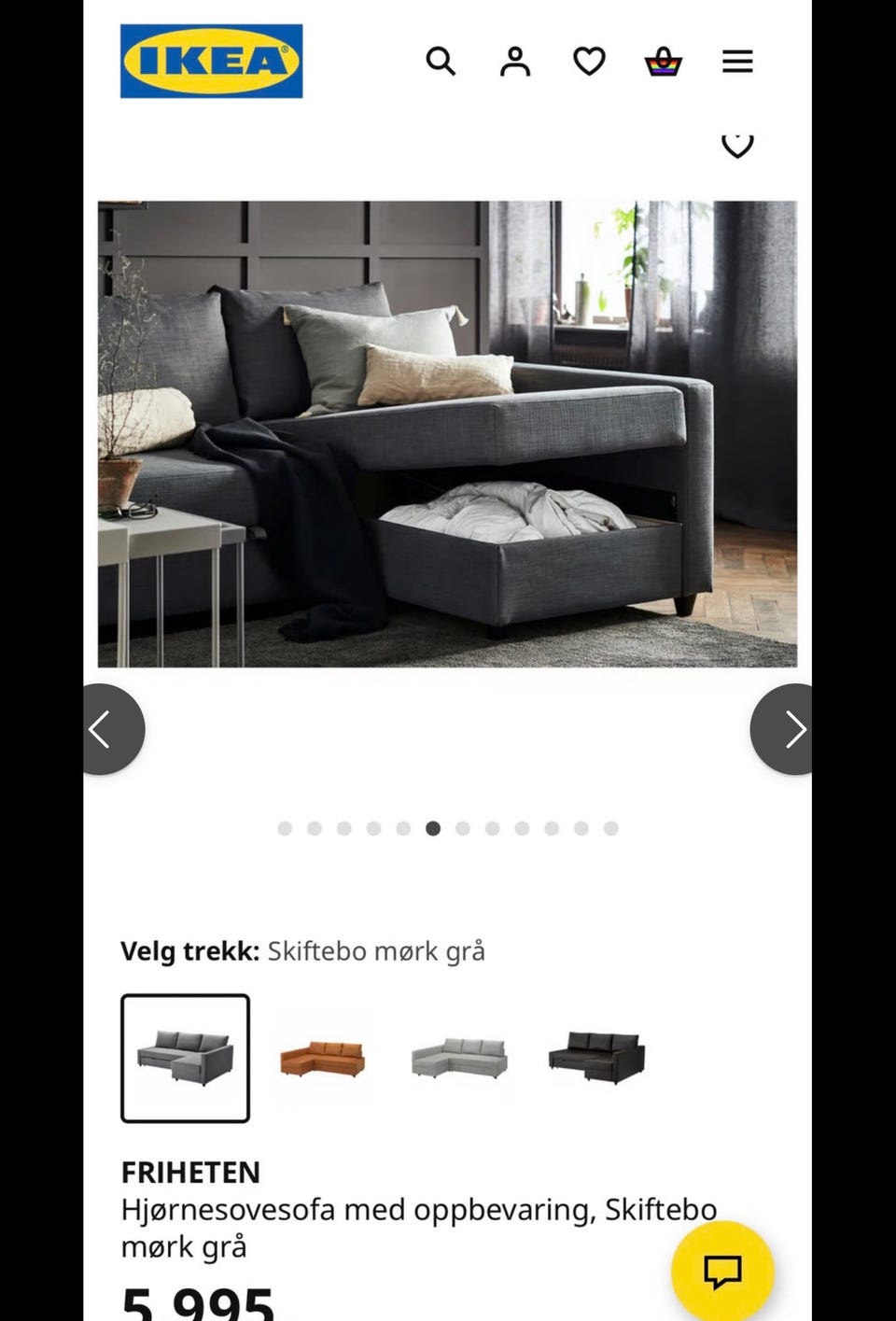Open your account profile
Image resolution: width=896 pixels, height=1321 pixels.
pos(514,61)
